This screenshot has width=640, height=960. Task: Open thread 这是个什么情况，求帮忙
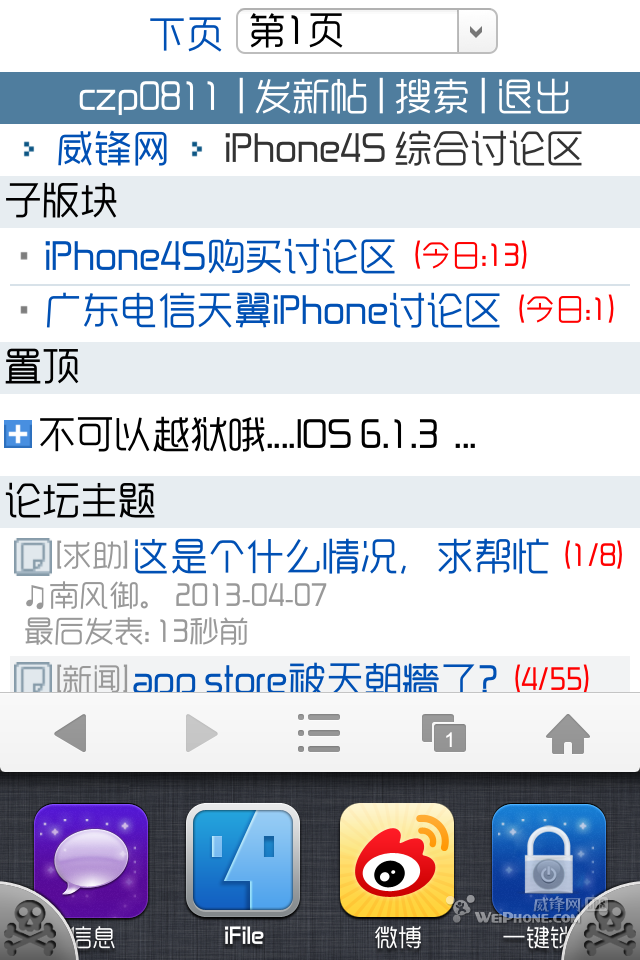(341, 556)
